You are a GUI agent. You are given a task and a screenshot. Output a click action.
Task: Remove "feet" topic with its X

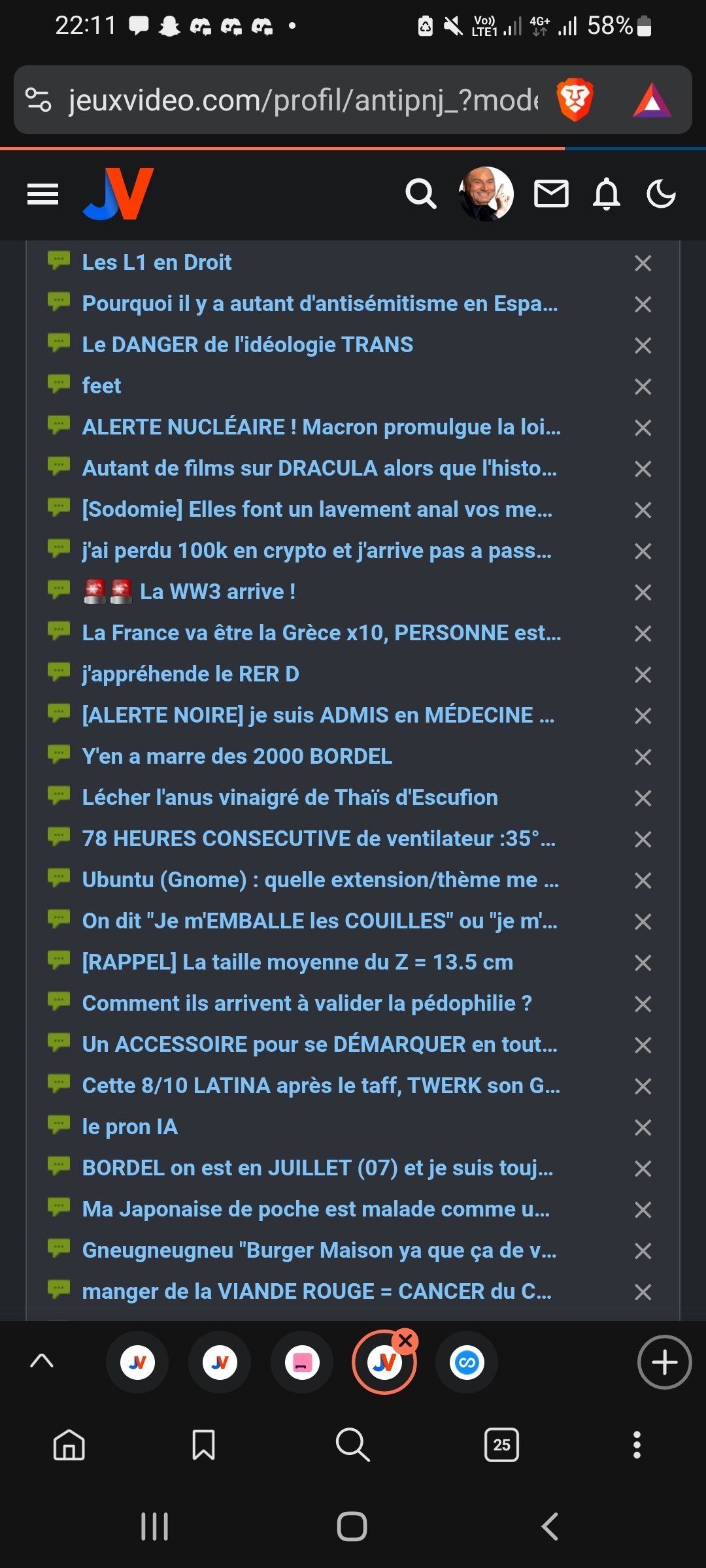[643, 387]
